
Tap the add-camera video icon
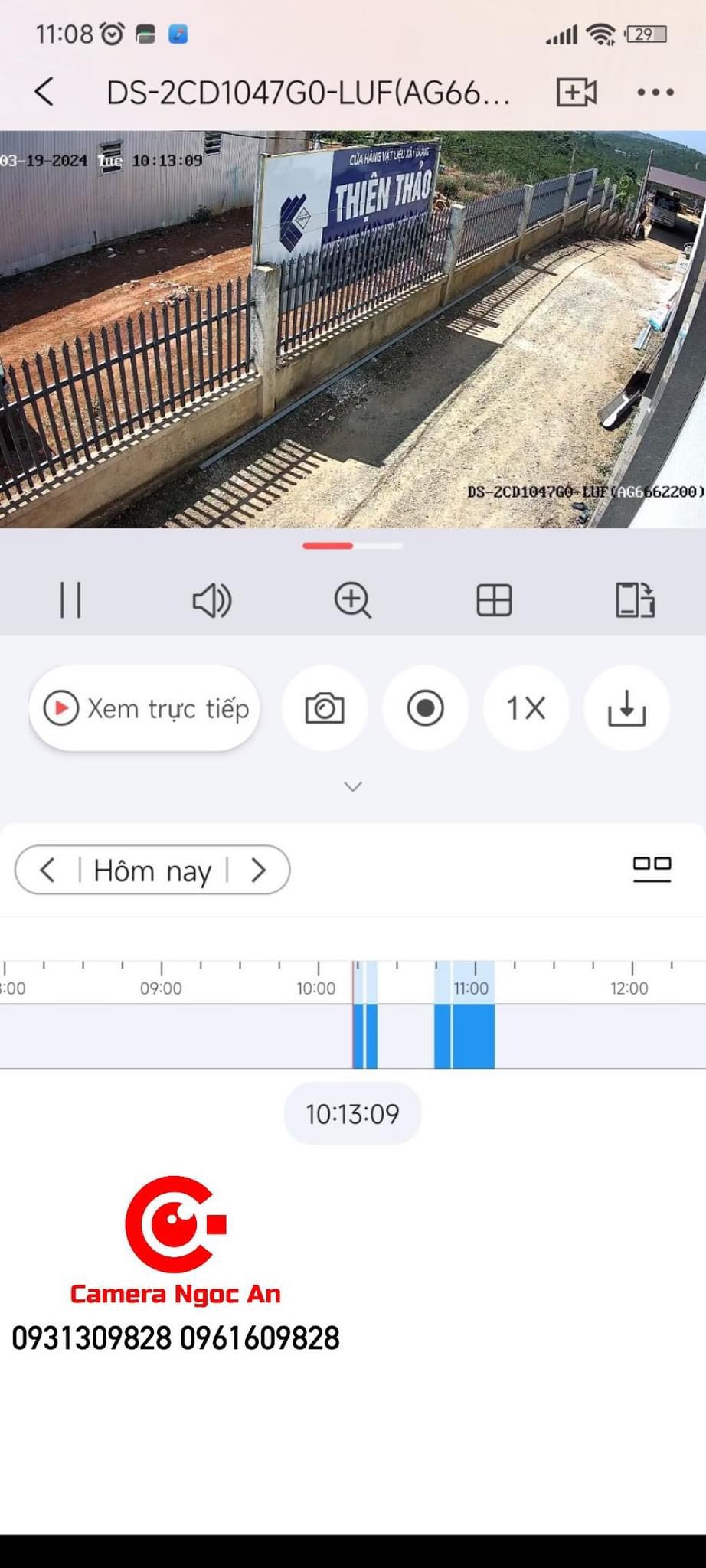coord(576,92)
